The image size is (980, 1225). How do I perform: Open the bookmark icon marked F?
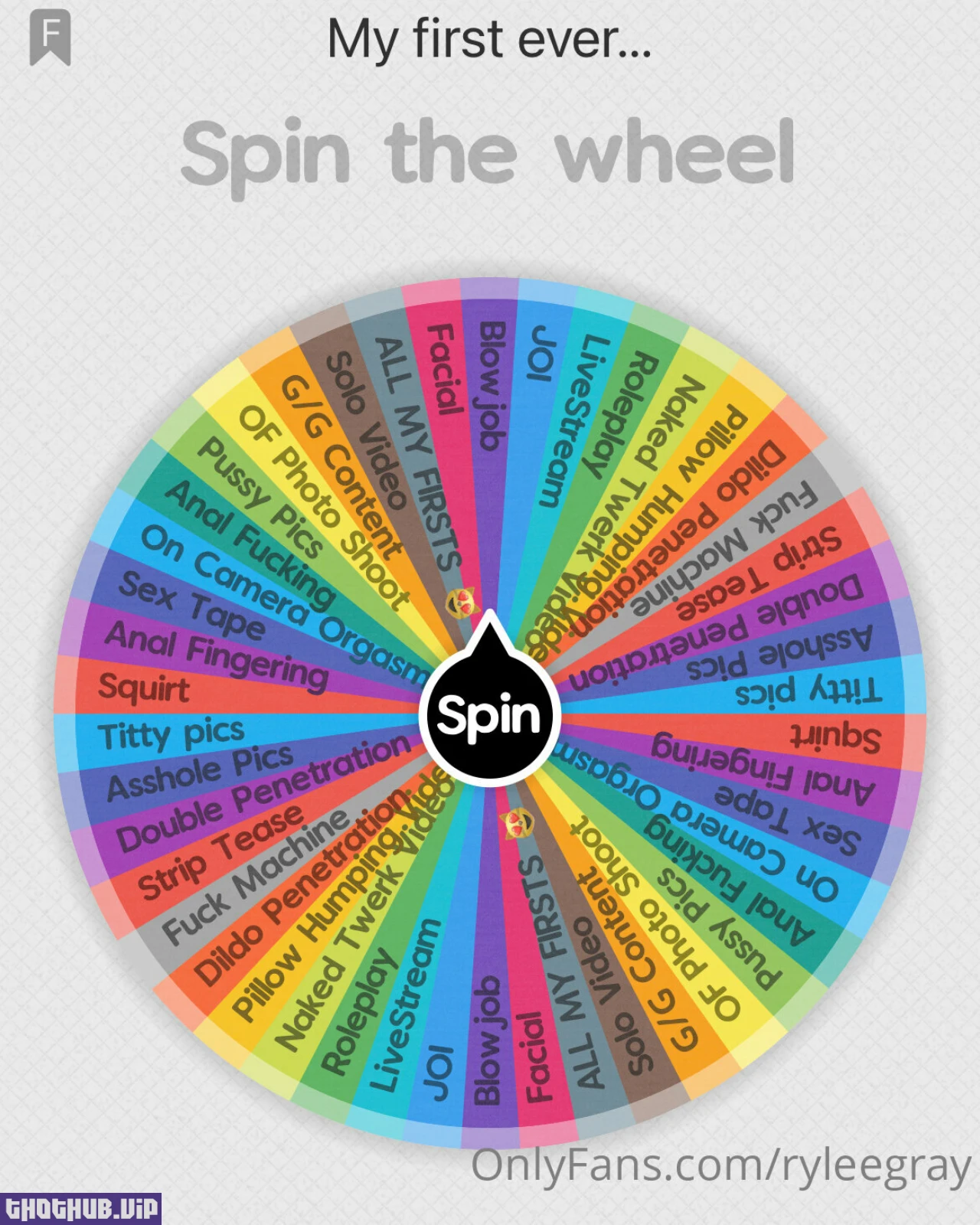click(51, 38)
